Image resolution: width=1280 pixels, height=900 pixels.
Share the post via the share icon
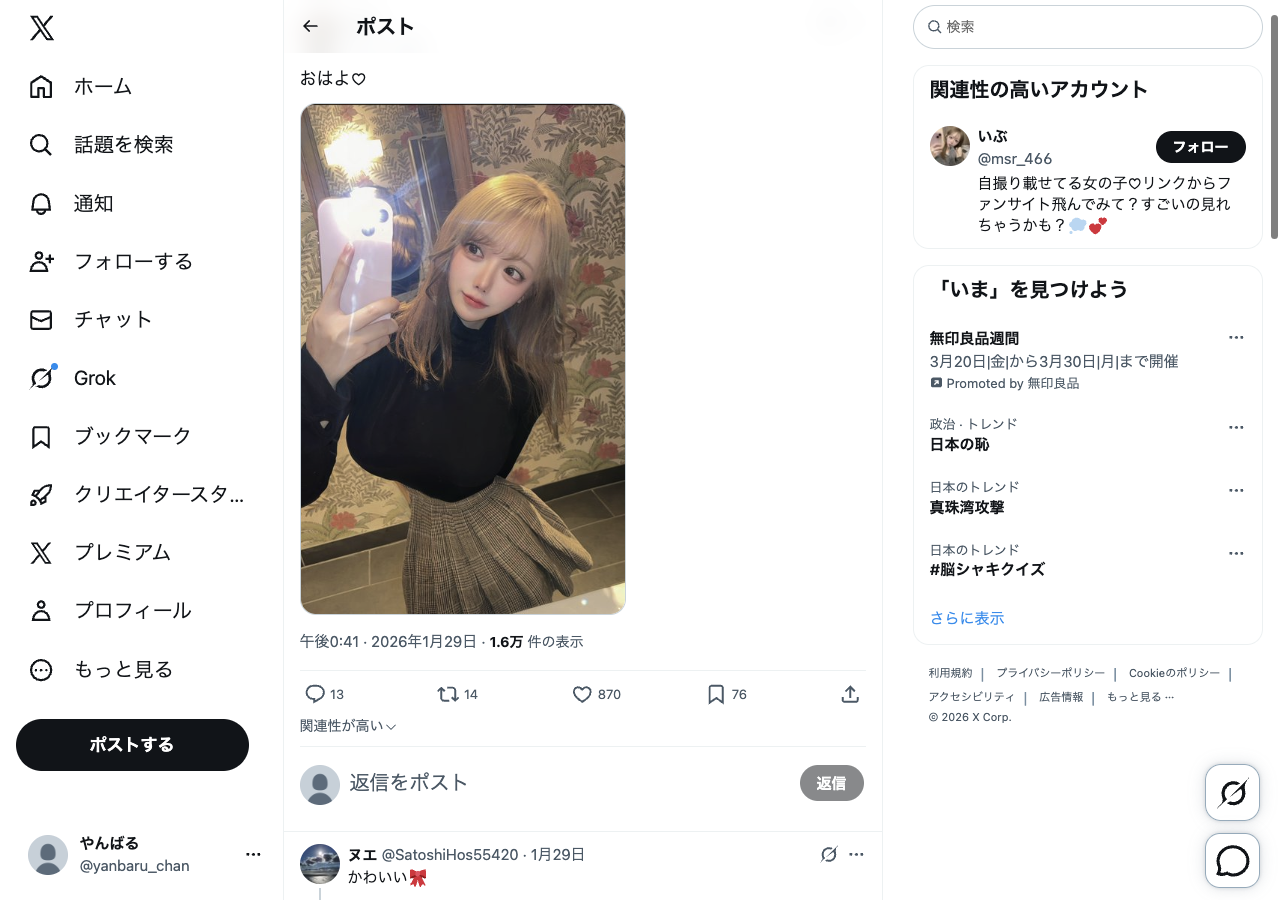850,694
